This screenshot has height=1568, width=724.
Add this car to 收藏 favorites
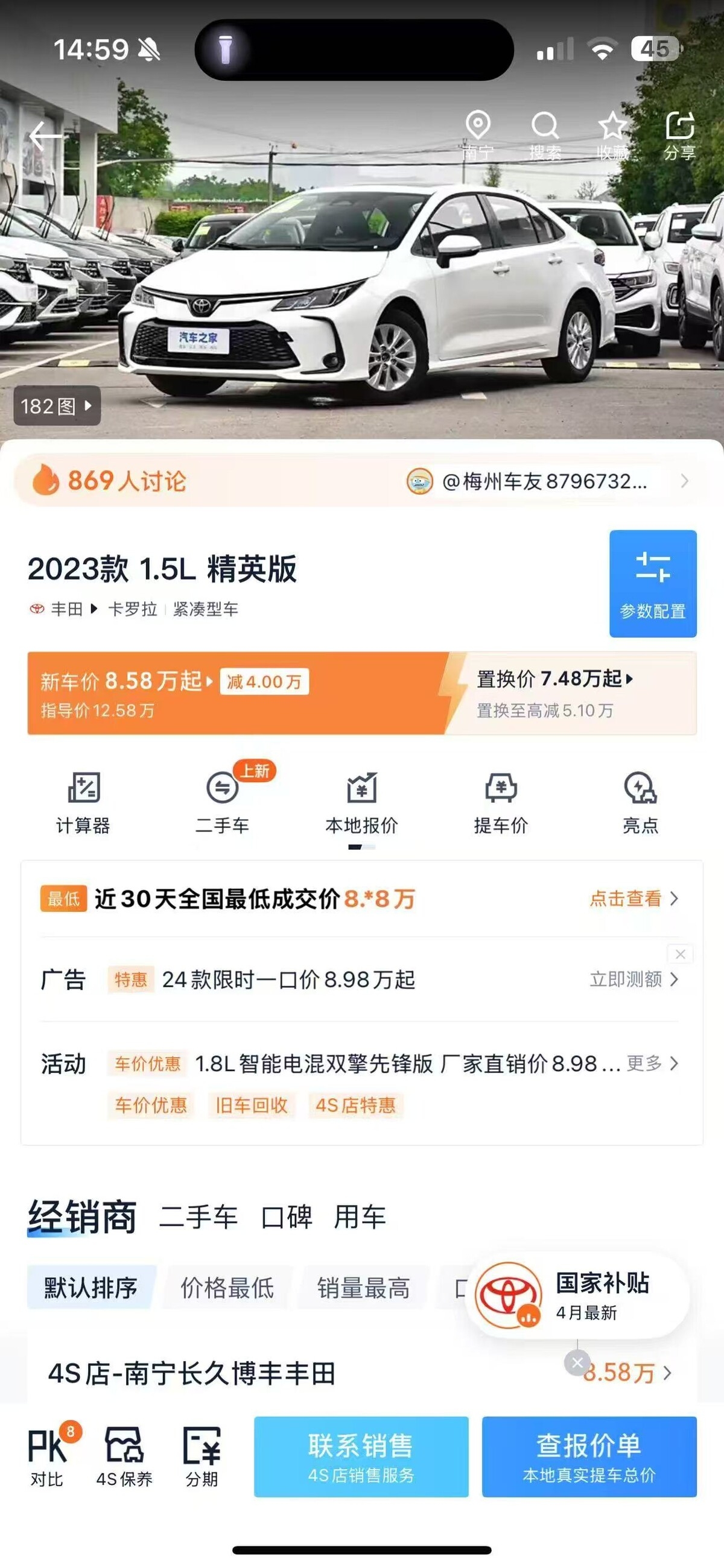(612, 134)
